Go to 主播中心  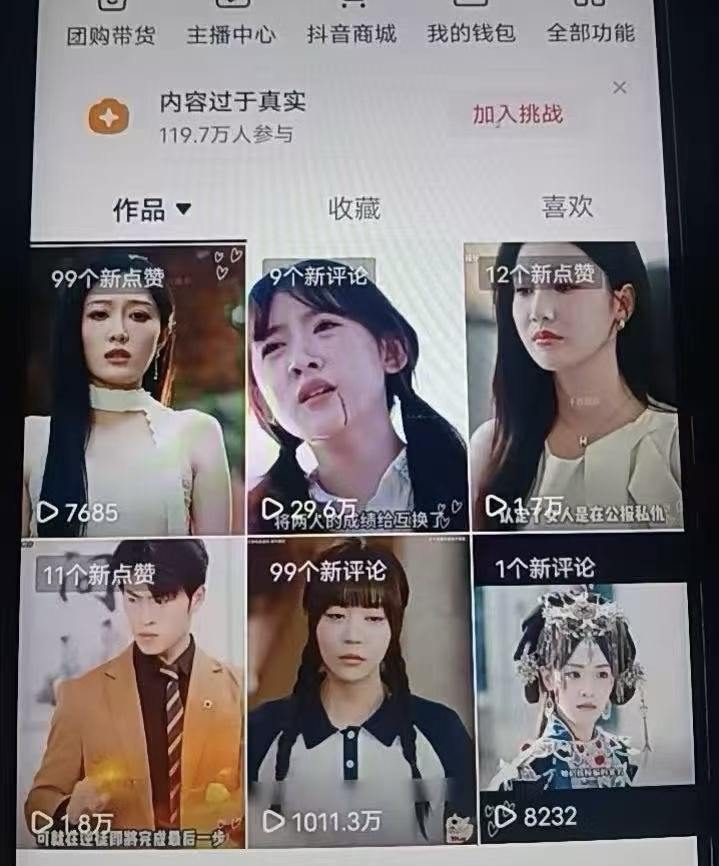[x=231, y=34]
